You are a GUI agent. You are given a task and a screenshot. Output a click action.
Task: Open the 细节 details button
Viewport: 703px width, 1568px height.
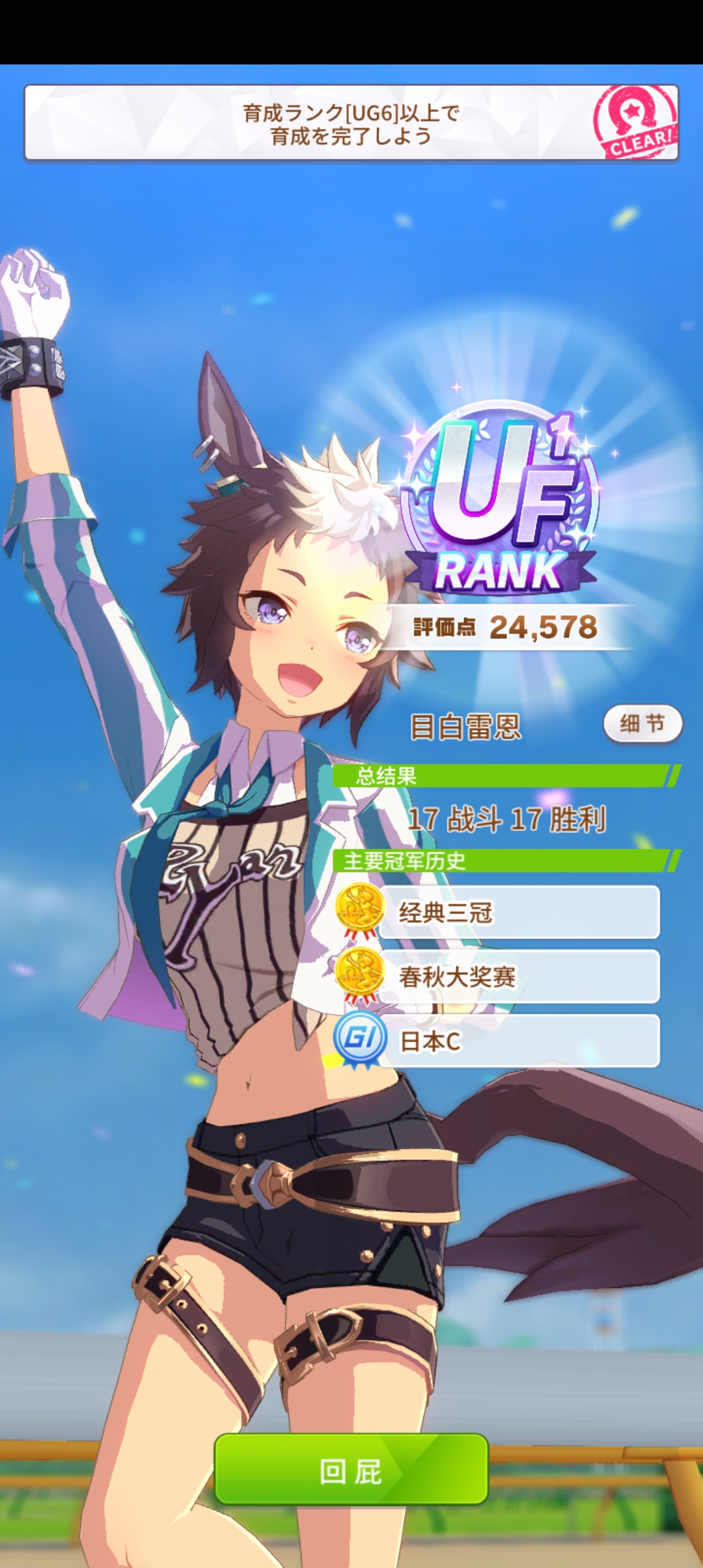[x=642, y=723]
